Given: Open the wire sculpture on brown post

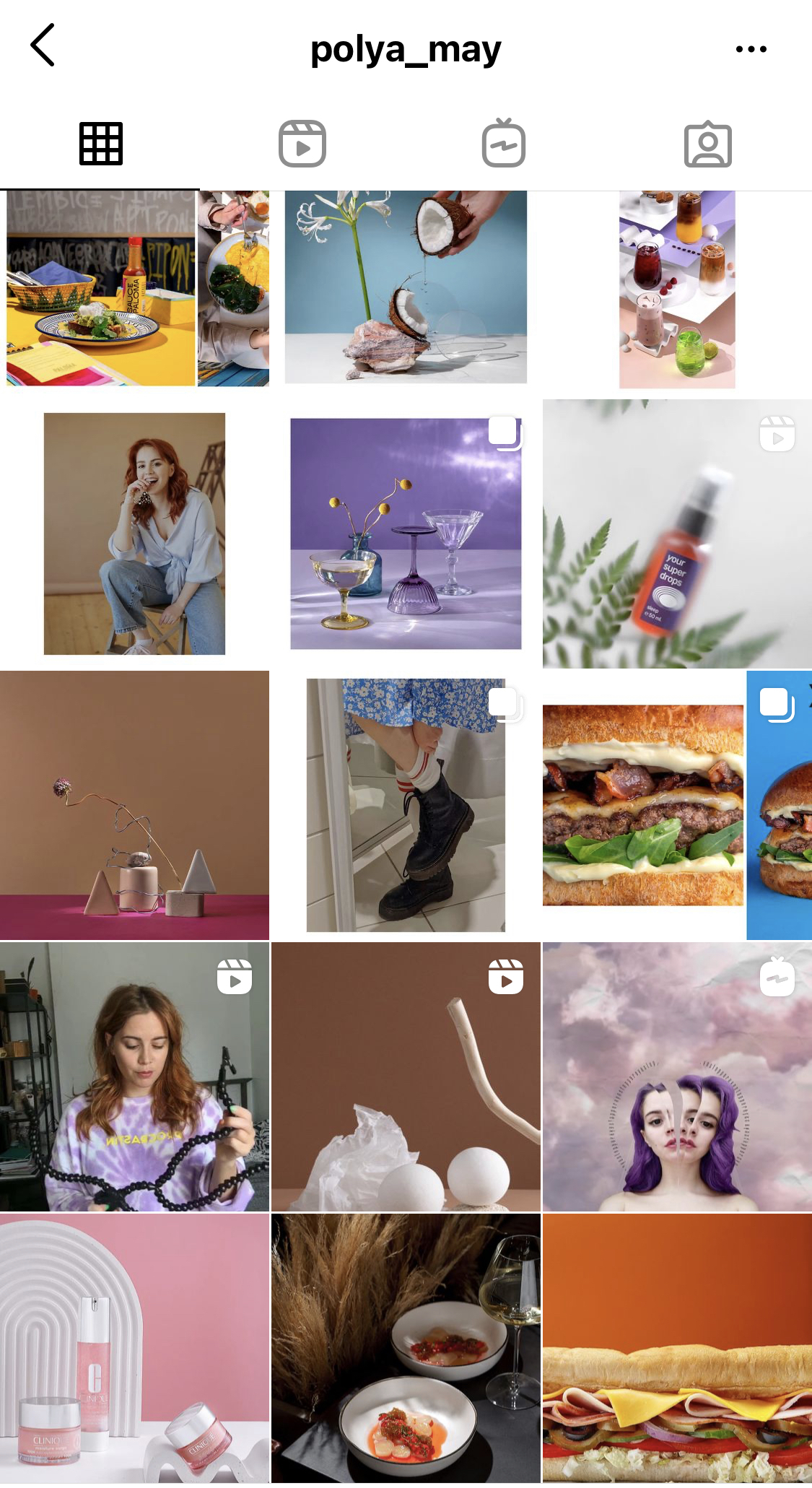Looking at the screenshot, I should pyautogui.click(x=135, y=805).
